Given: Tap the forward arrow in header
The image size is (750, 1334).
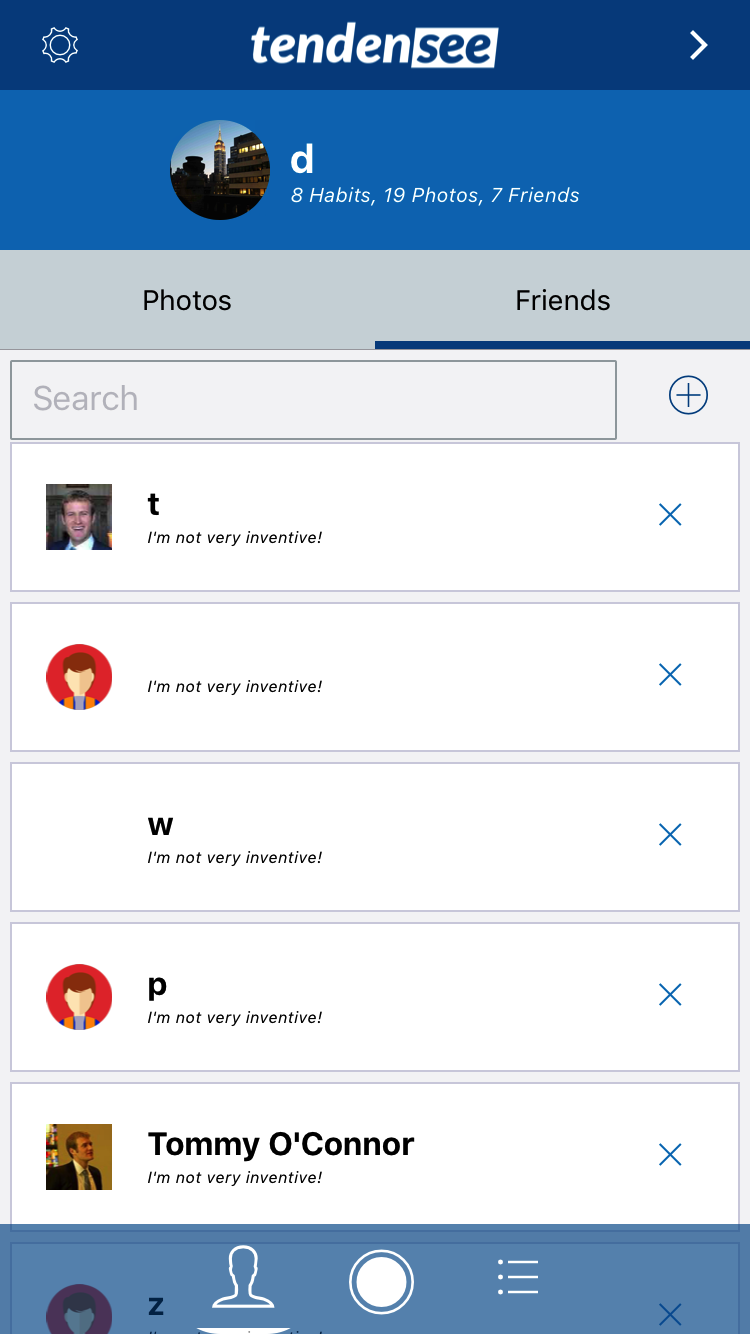Looking at the screenshot, I should tap(698, 45).
